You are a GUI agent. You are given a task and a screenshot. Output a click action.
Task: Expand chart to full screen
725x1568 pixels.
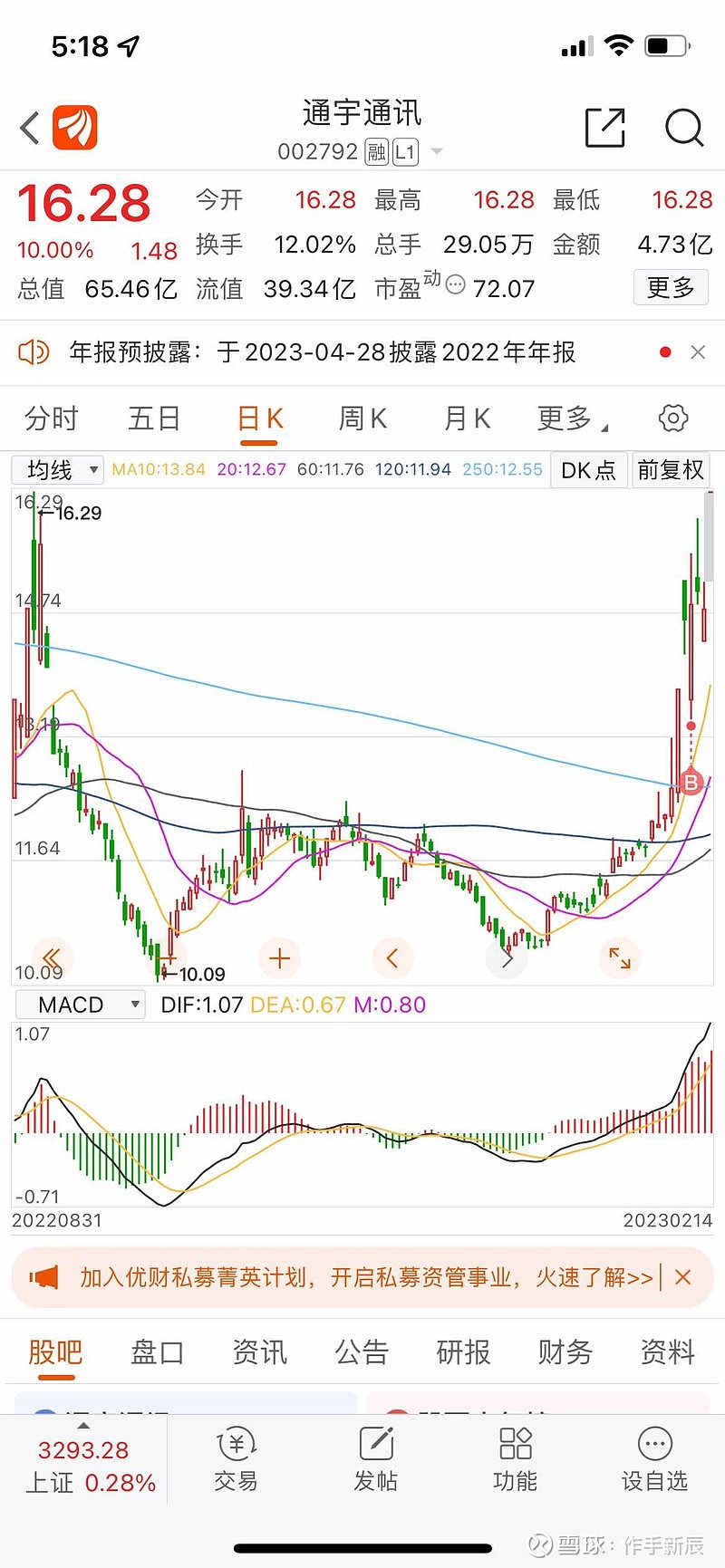click(620, 958)
